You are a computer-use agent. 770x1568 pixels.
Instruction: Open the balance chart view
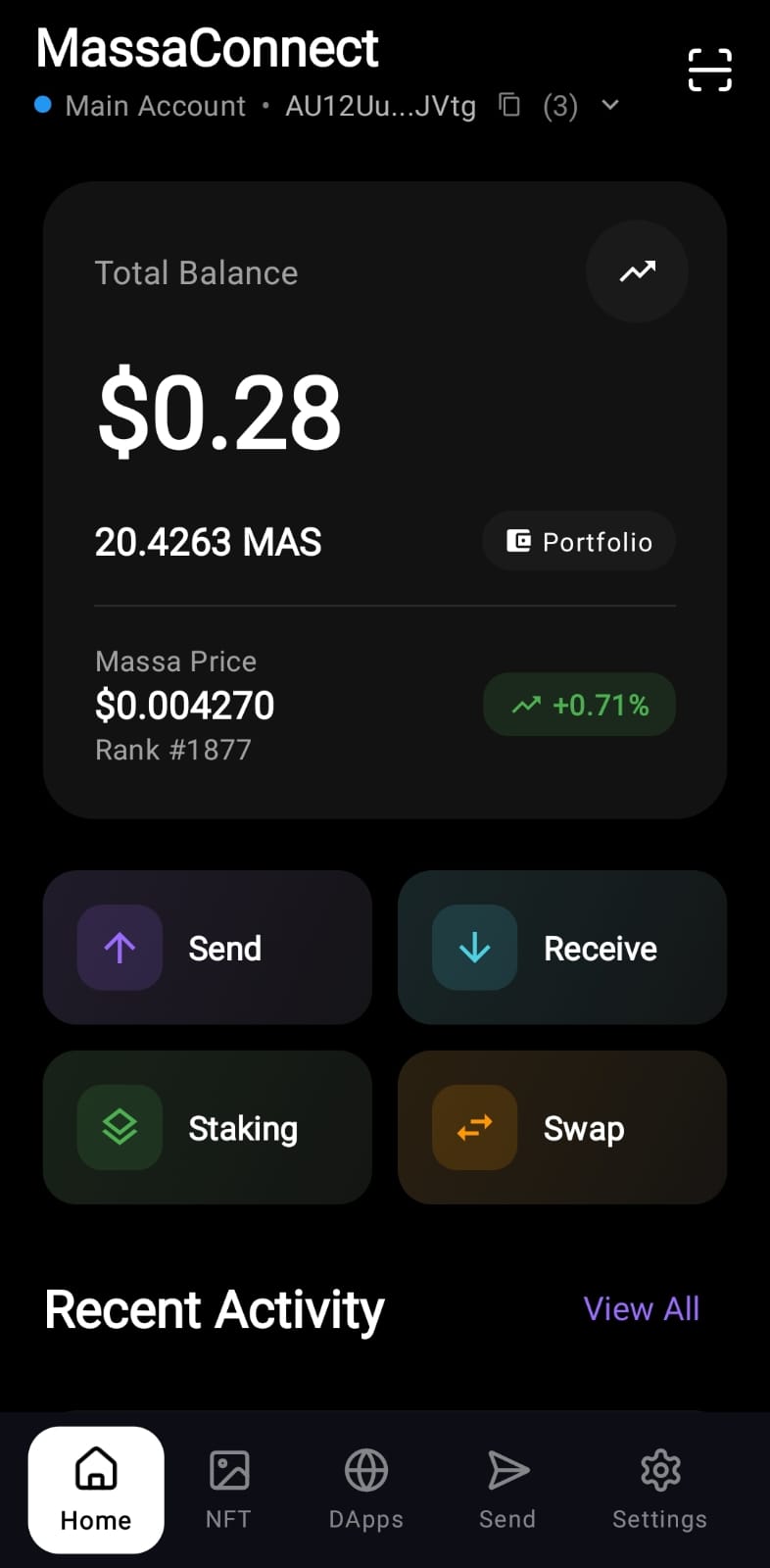point(637,272)
